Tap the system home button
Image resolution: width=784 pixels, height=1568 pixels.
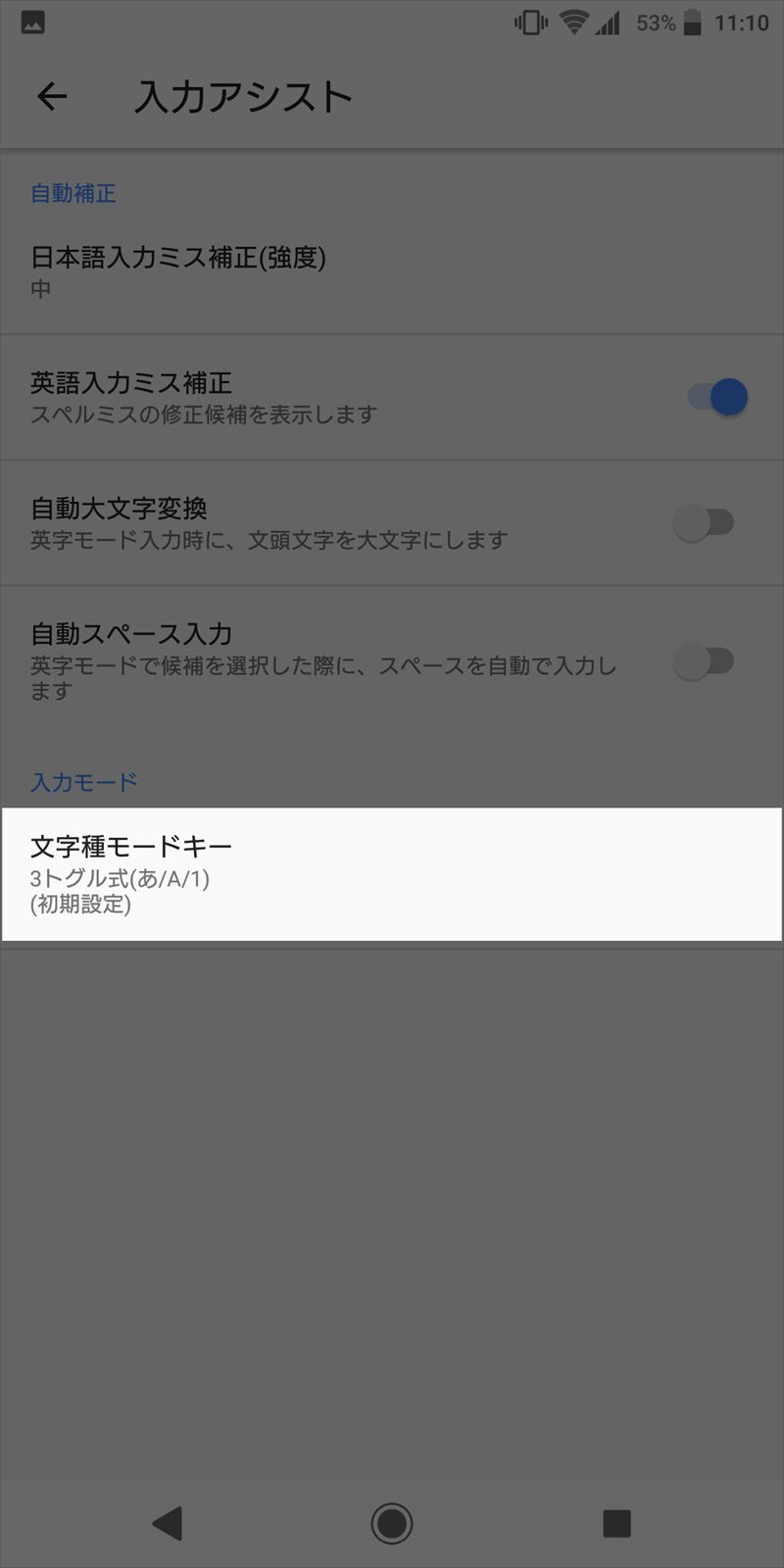[x=392, y=1523]
